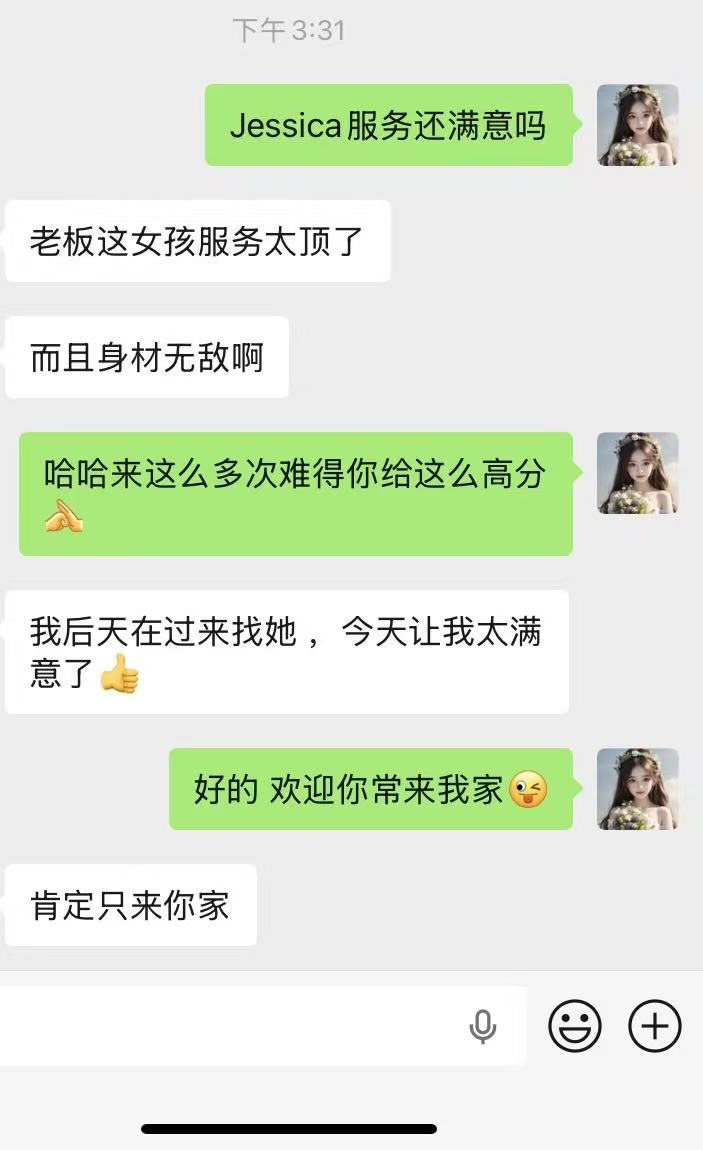Tap the avatar beside "哈哈来这么多次难得你给这么高分"
703x1150 pixels.
[638, 473]
